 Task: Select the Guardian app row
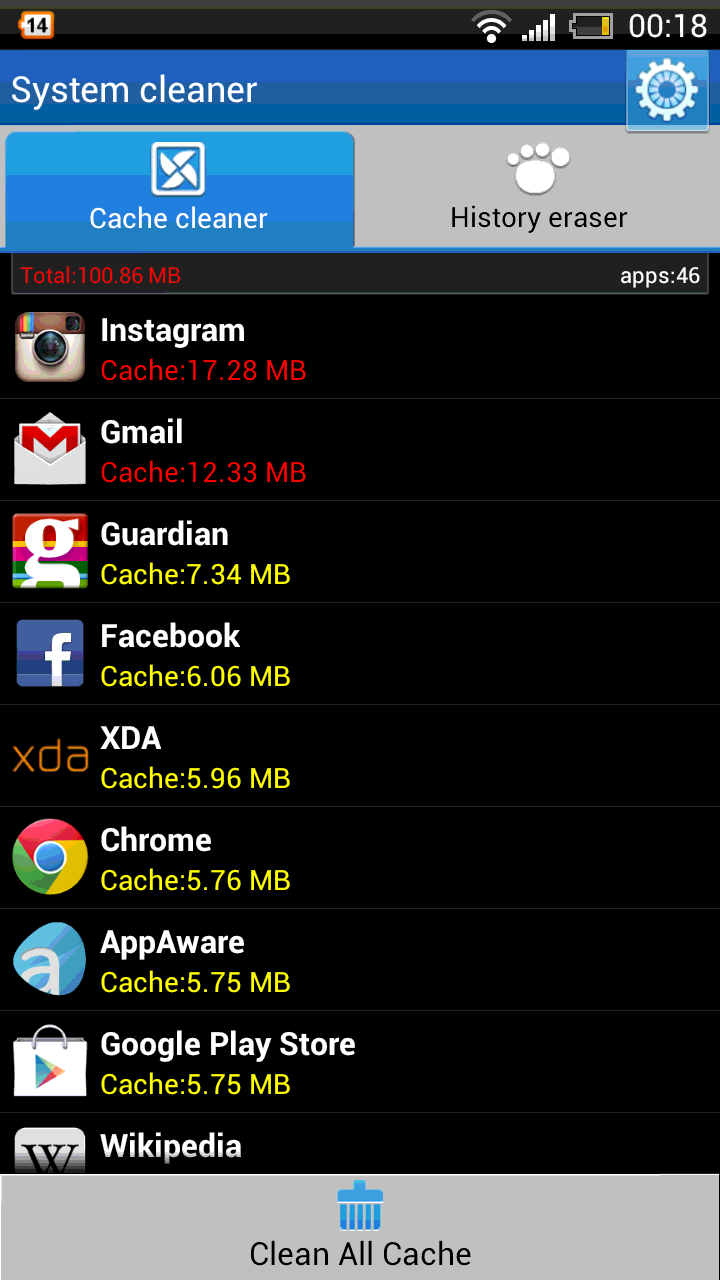pyautogui.click(x=360, y=552)
